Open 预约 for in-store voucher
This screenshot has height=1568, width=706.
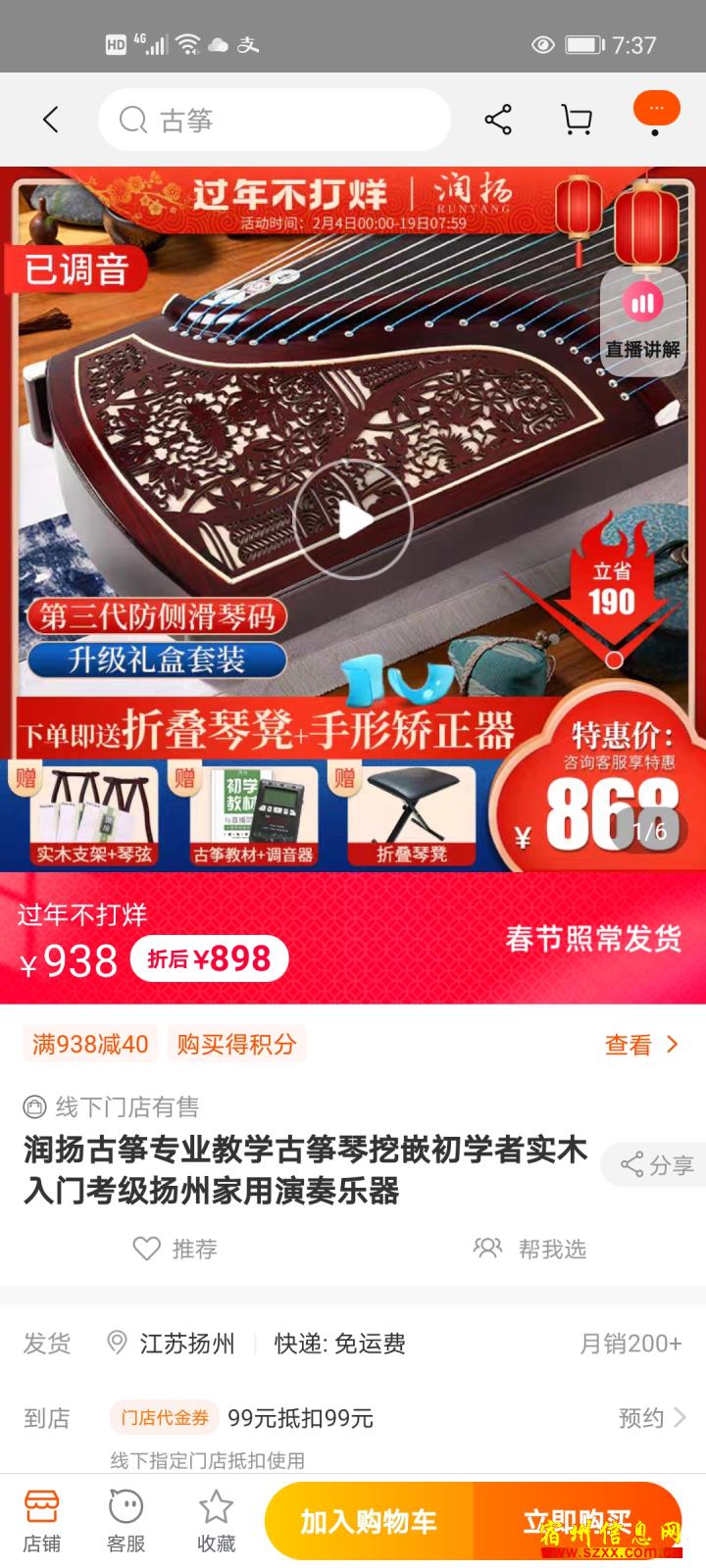point(652,1417)
